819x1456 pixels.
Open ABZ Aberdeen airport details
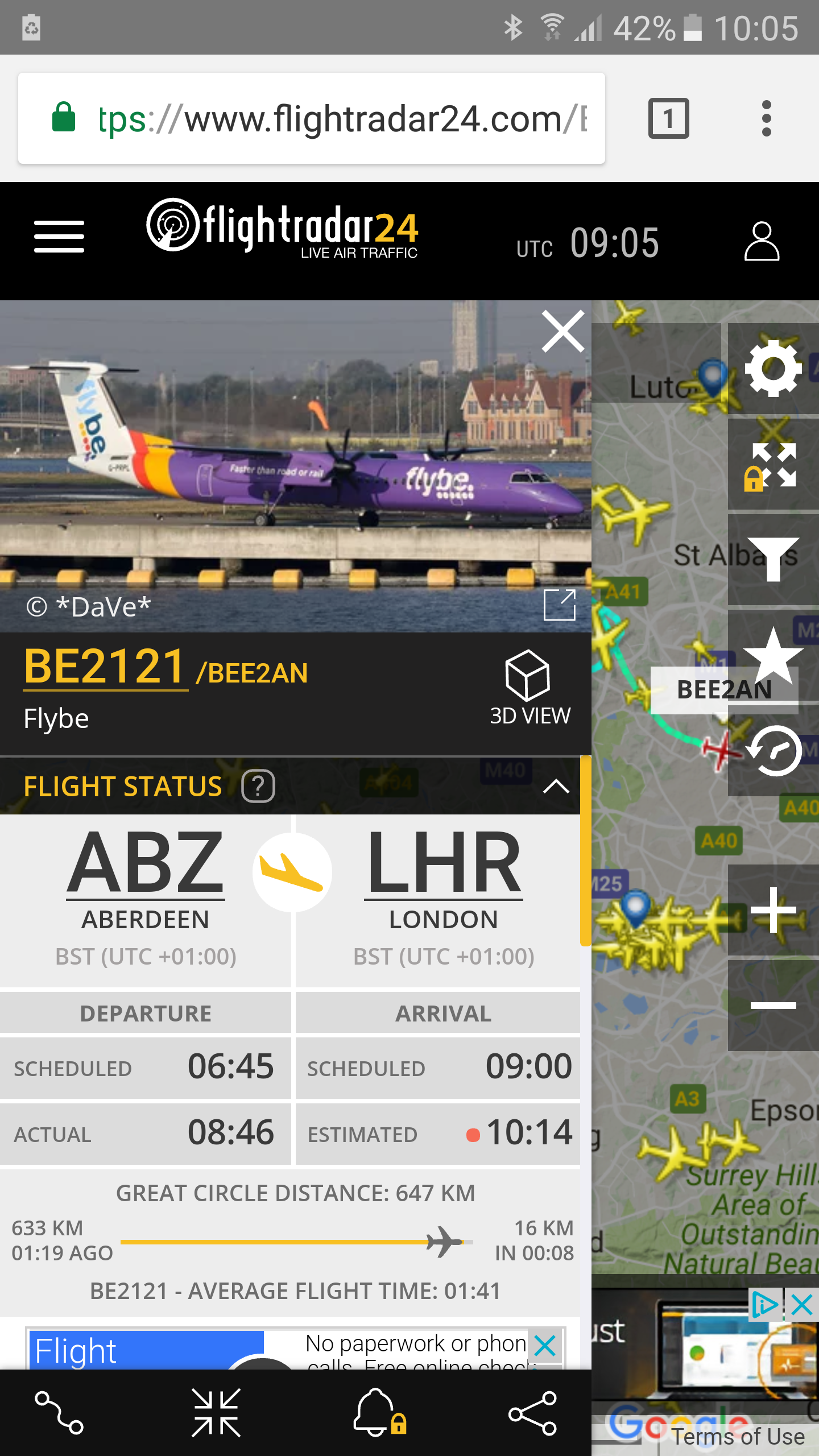pos(146,863)
